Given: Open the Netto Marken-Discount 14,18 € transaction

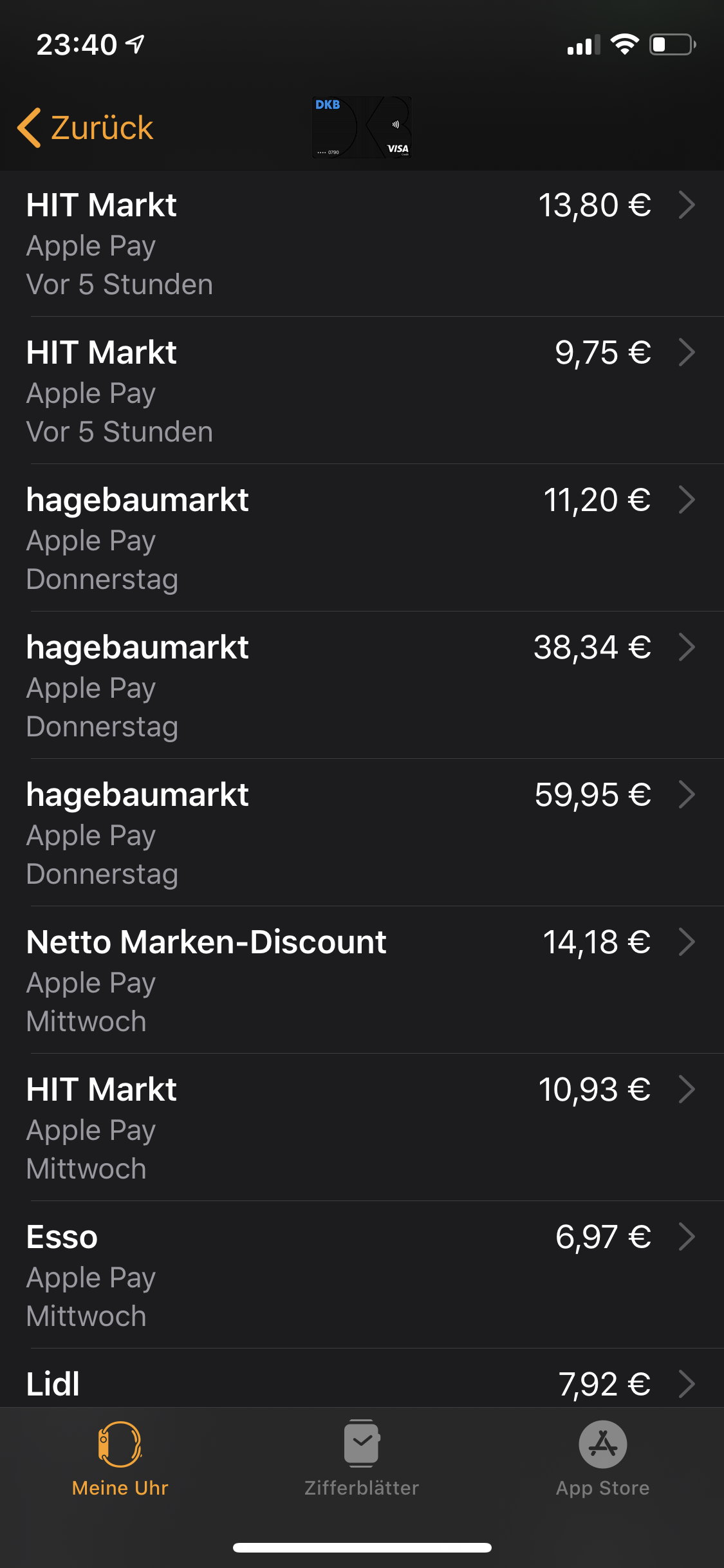Looking at the screenshot, I should point(362,980).
